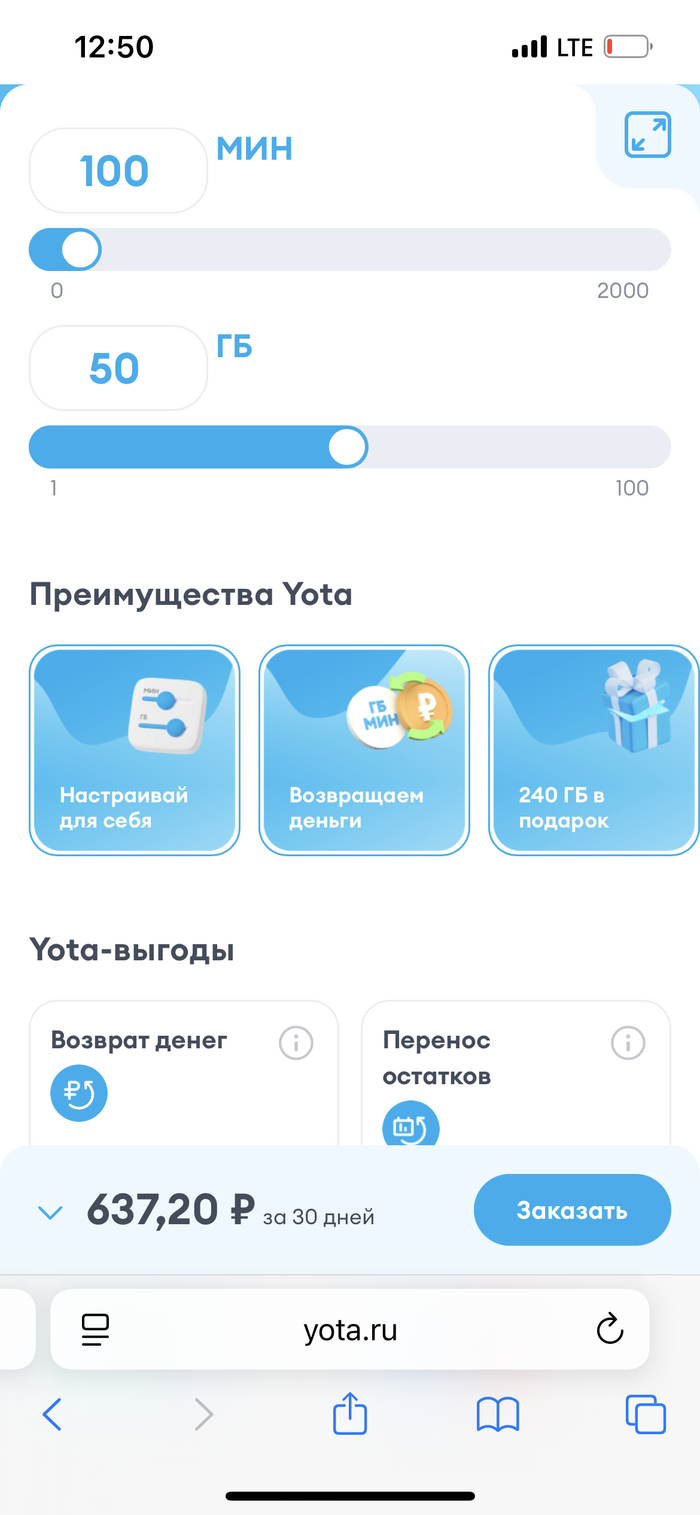Tap the yota.ru address bar
The image size is (700, 1515).
[350, 1329]
